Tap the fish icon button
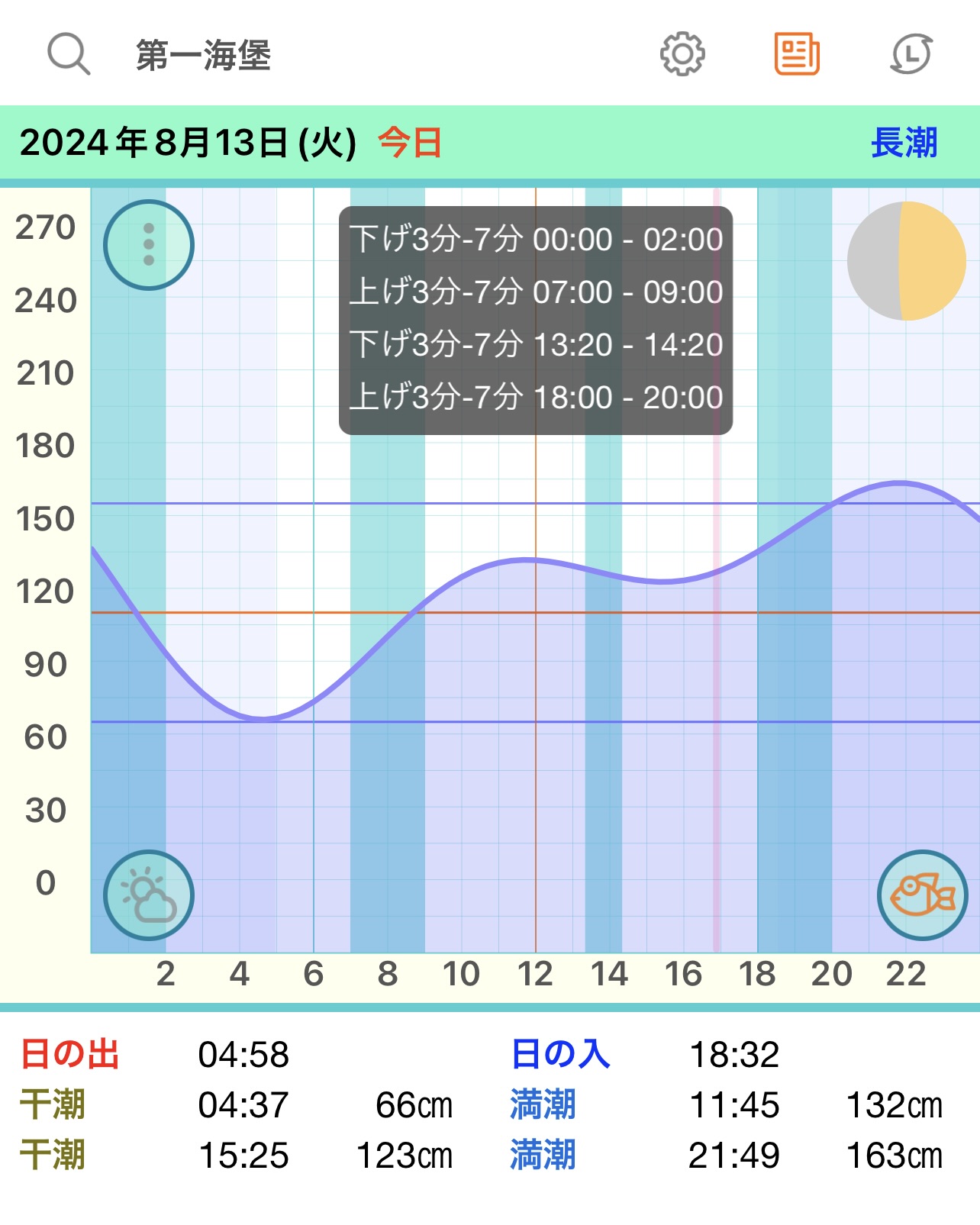The height and width of the screenshot is (1225, 980). pyautogui.click(x=922, y=895)
